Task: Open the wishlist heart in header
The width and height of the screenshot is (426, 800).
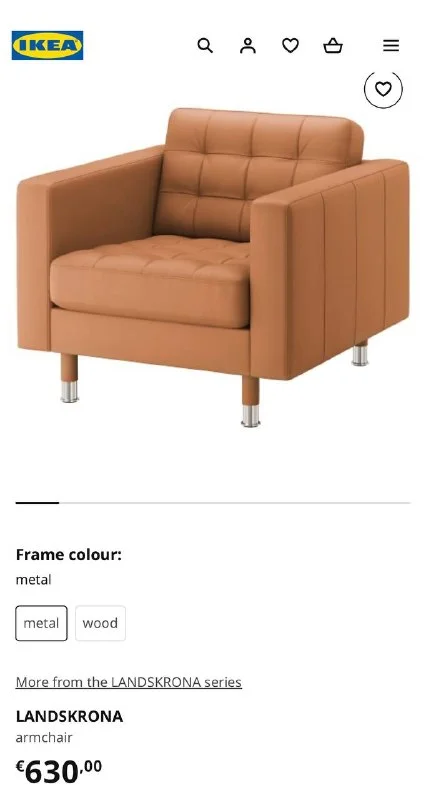Action: point(290,45)
